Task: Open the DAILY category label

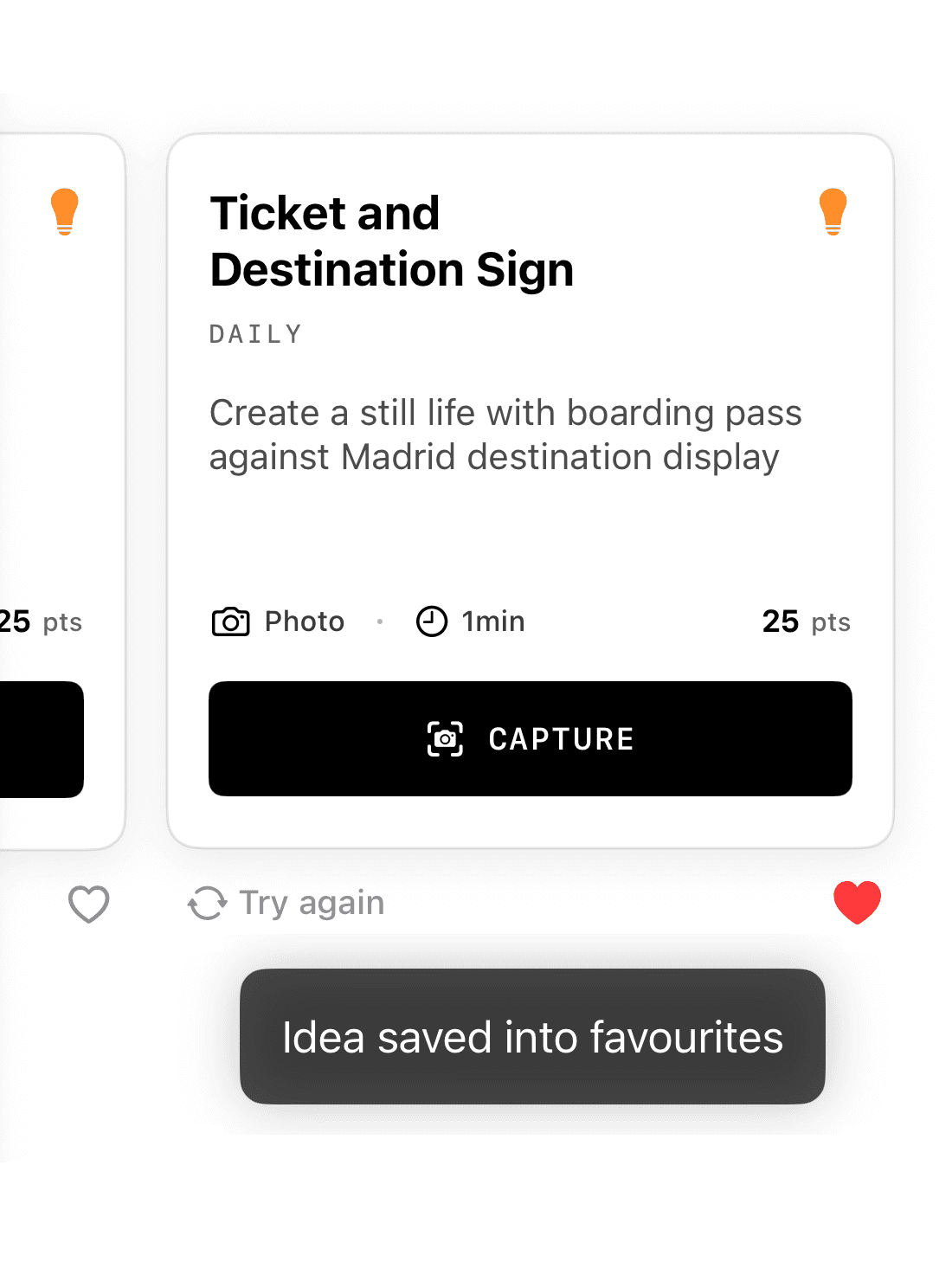Action: coord(255,333)
